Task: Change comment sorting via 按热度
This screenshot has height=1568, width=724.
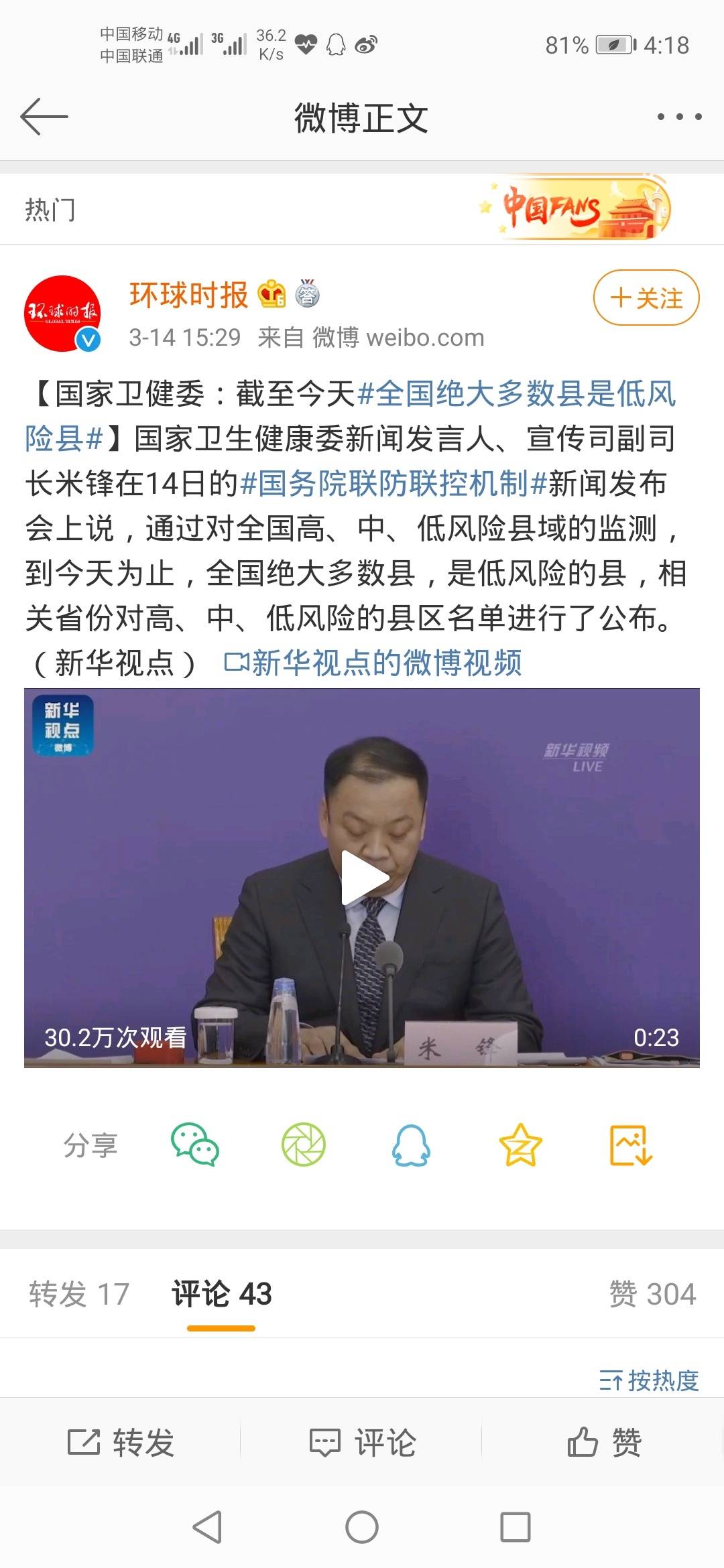Action: click(x=648, y=1380)
